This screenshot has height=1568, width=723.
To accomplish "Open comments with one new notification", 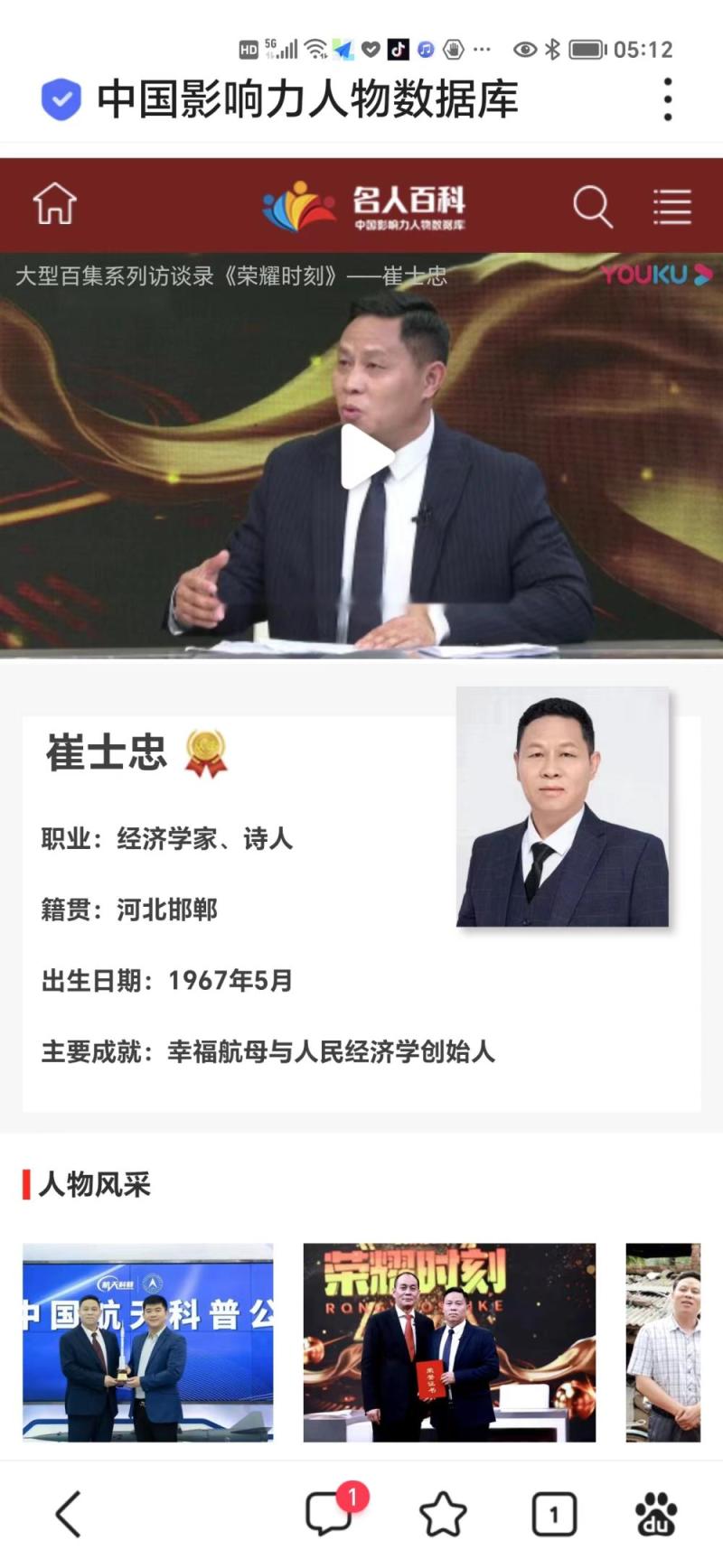I will point(330,1514).
